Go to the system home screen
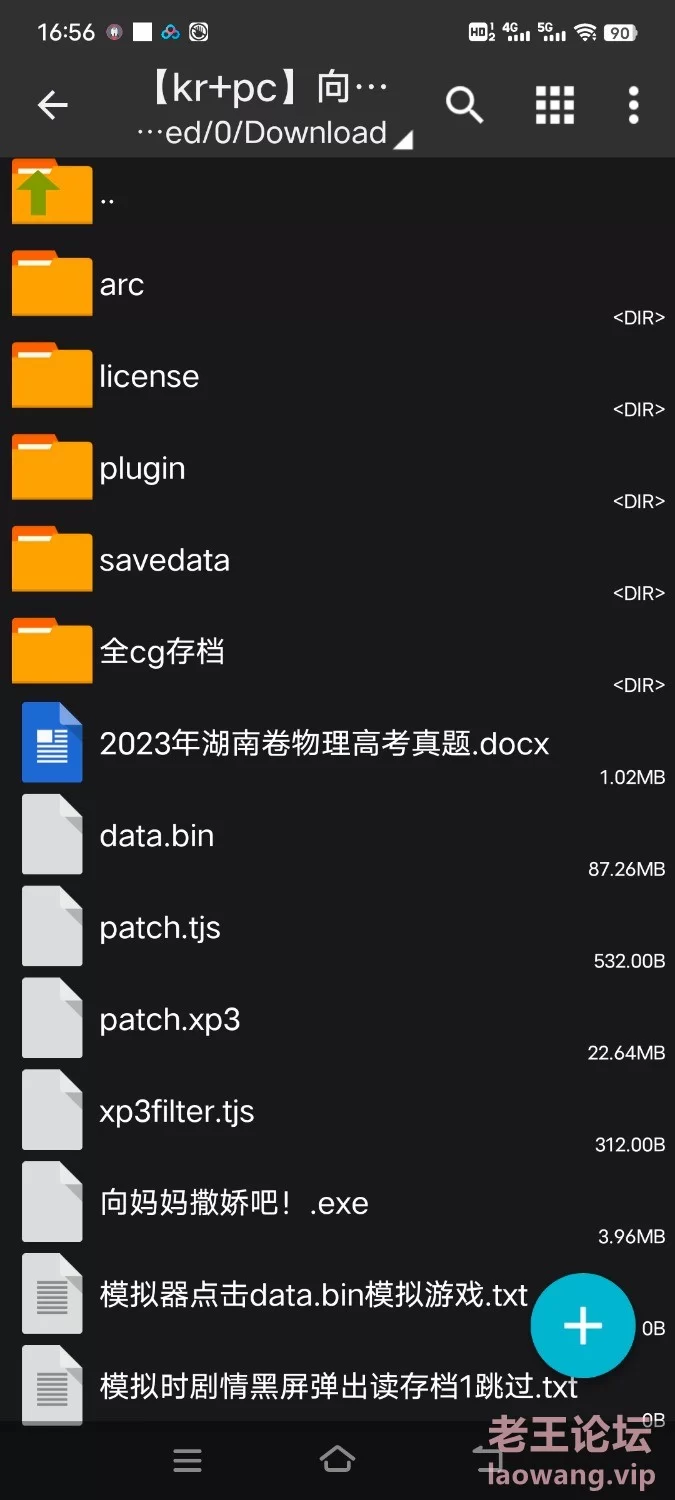Viewport: 675px width, 1500px height. click(x=337, y=1460)
